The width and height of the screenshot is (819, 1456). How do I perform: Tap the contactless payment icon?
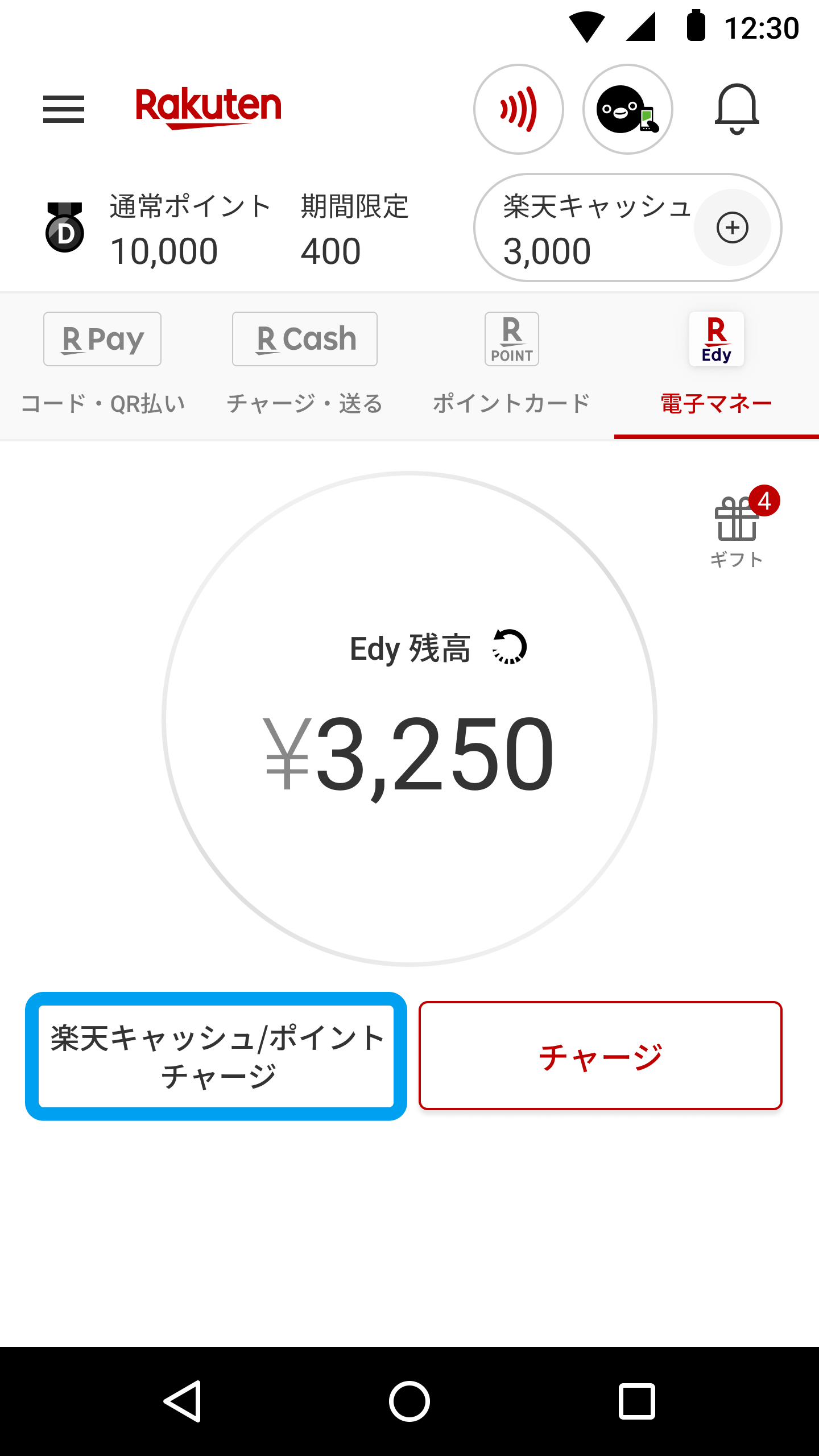click(518, 109)
